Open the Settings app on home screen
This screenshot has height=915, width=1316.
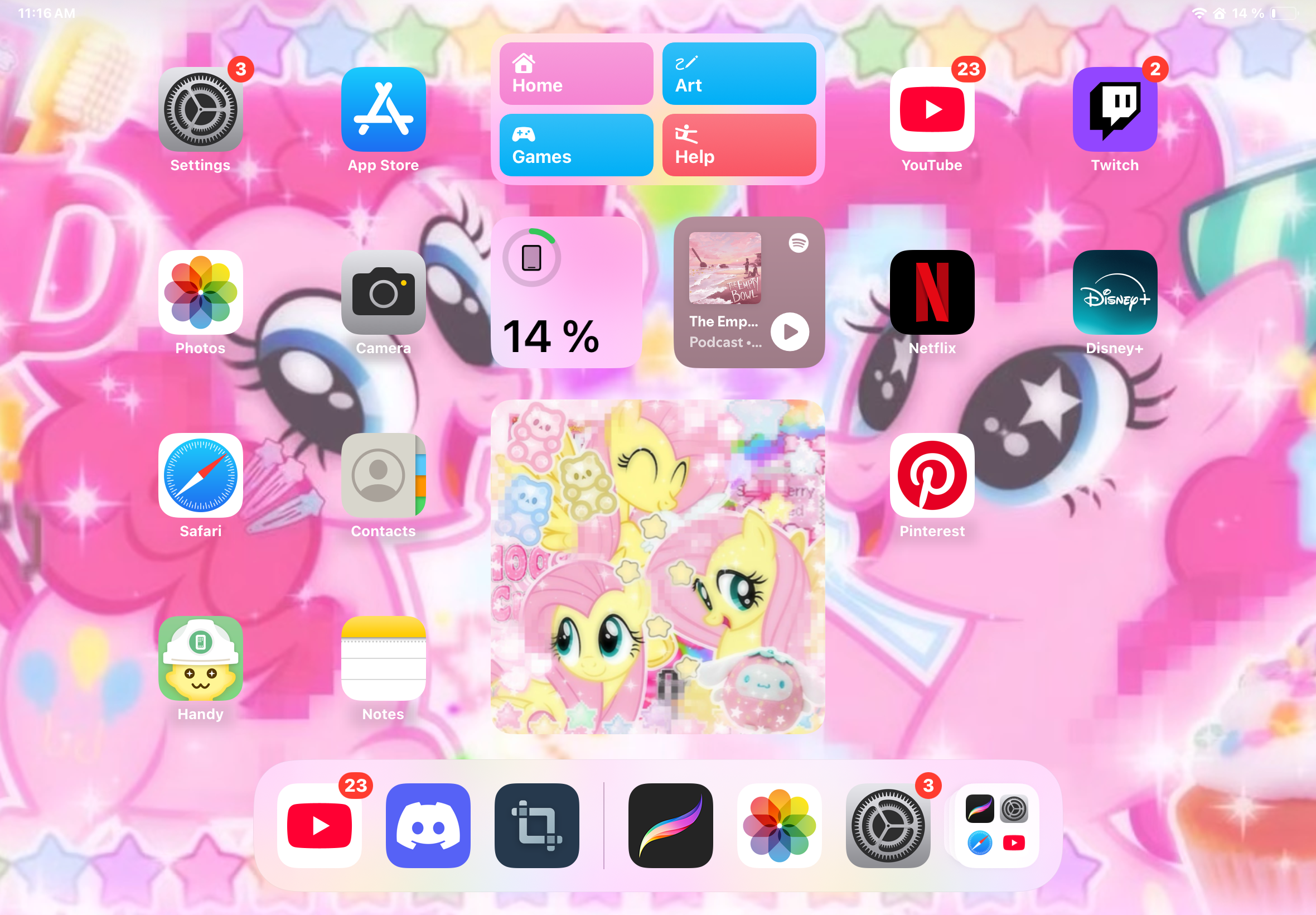(200, 109)
